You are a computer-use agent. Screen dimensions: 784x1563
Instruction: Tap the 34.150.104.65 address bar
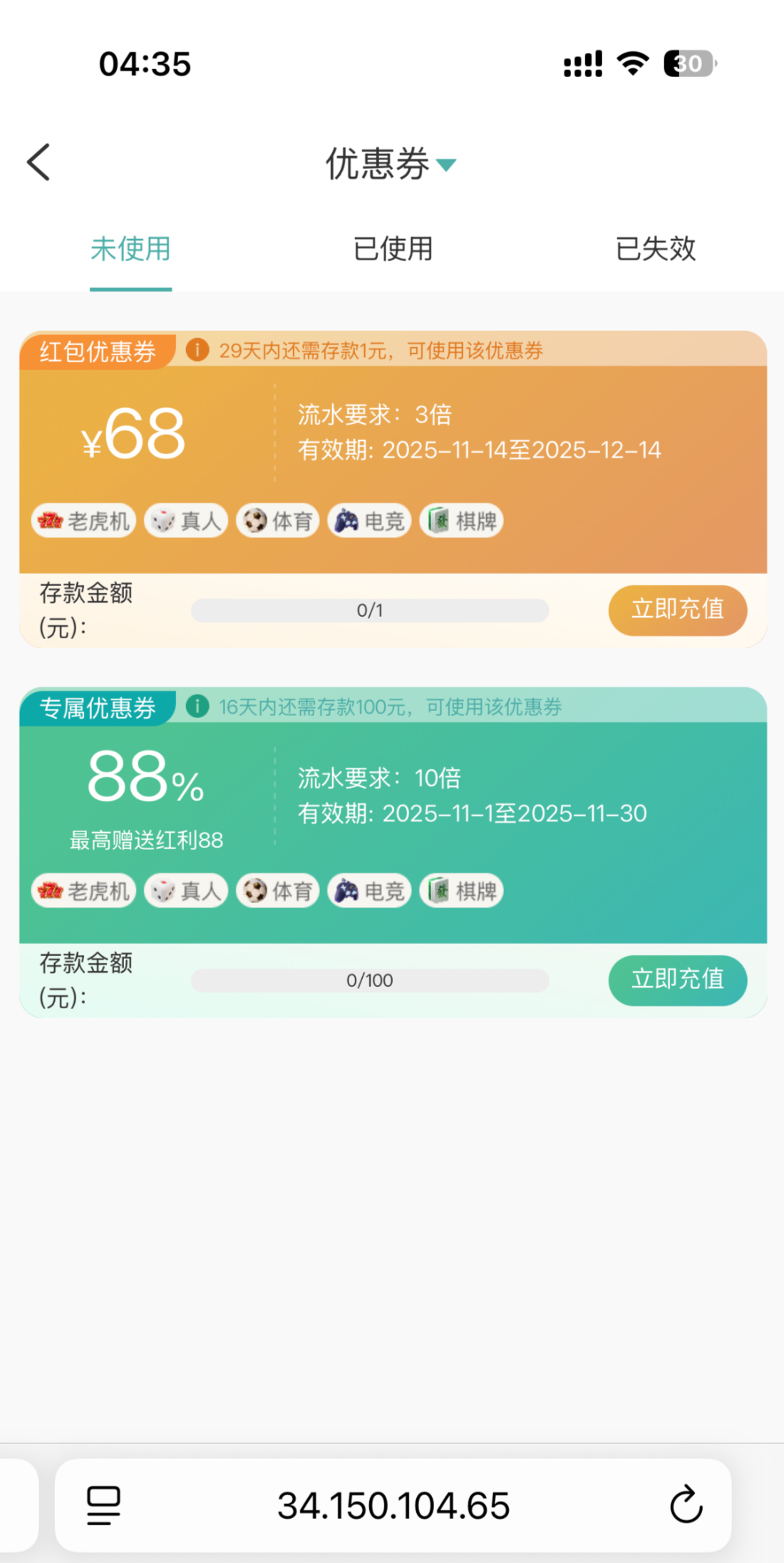click(393, 1505)
